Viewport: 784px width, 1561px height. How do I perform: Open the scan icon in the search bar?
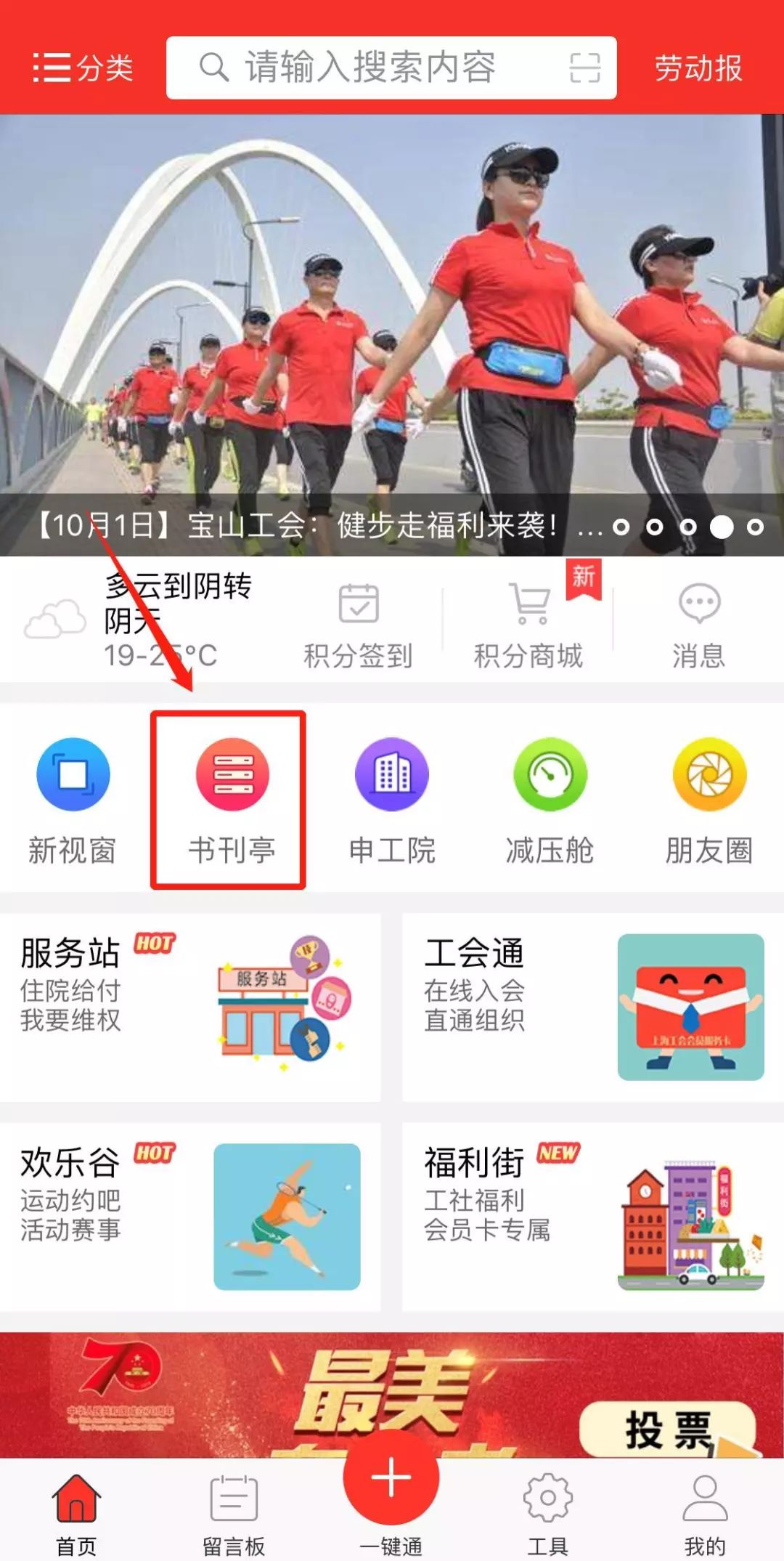click(584, 68)
